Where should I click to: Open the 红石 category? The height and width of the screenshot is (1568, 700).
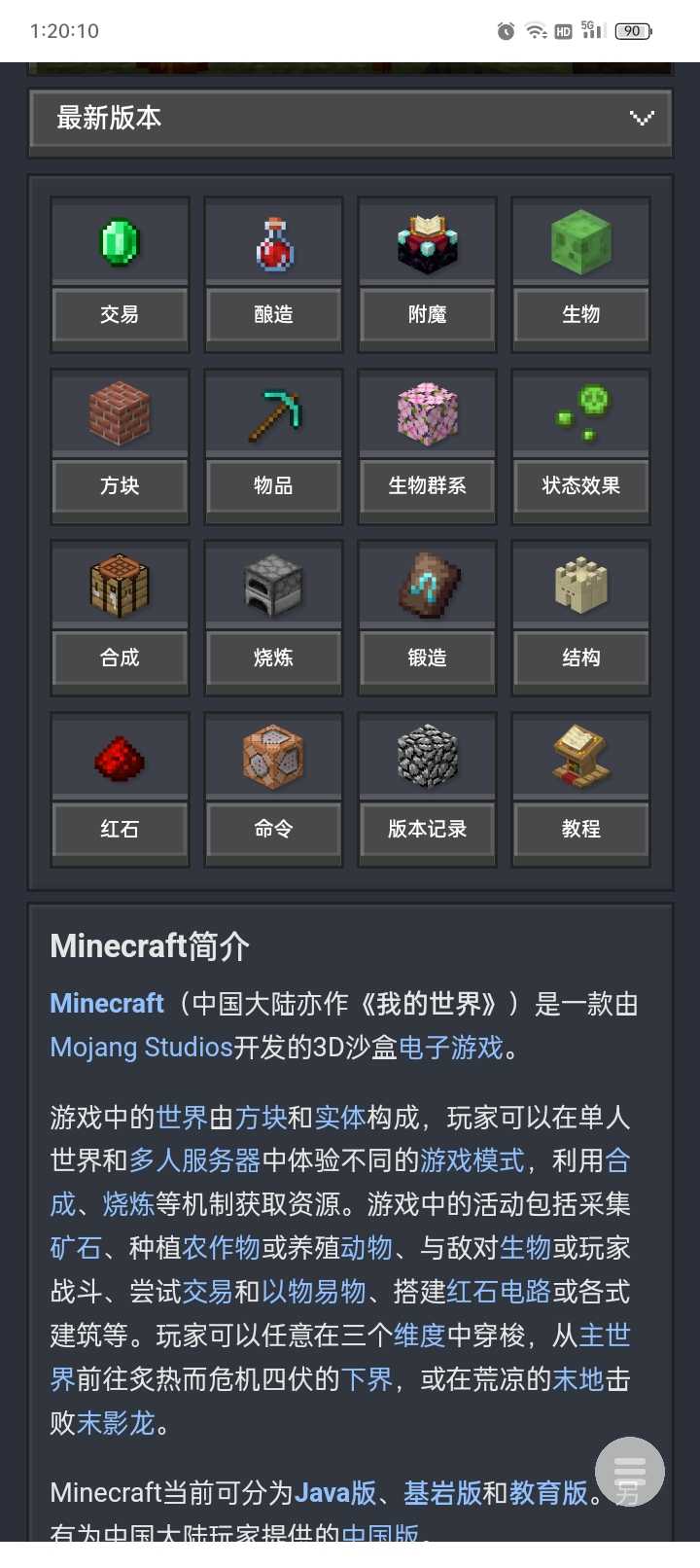click(x=120, y=789)
